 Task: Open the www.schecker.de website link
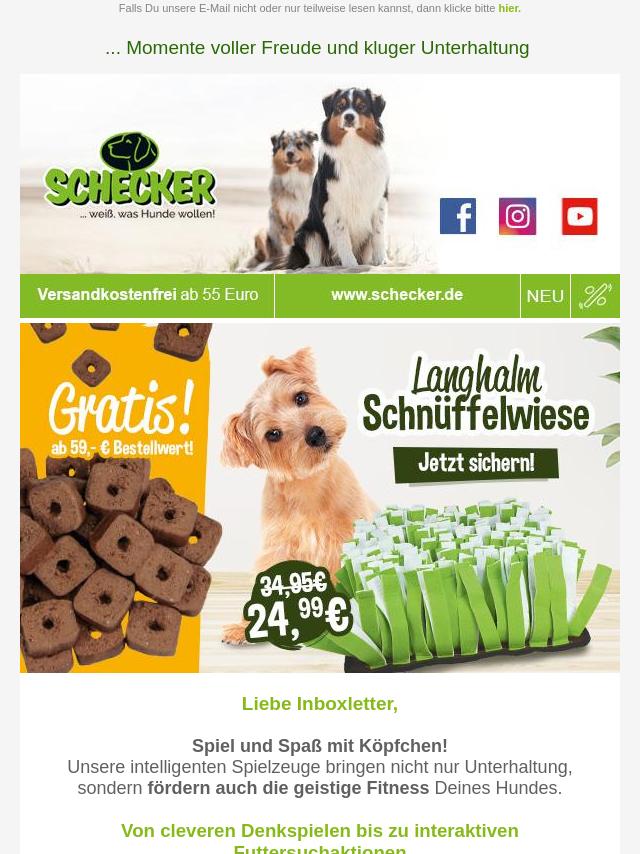[397, 295]
